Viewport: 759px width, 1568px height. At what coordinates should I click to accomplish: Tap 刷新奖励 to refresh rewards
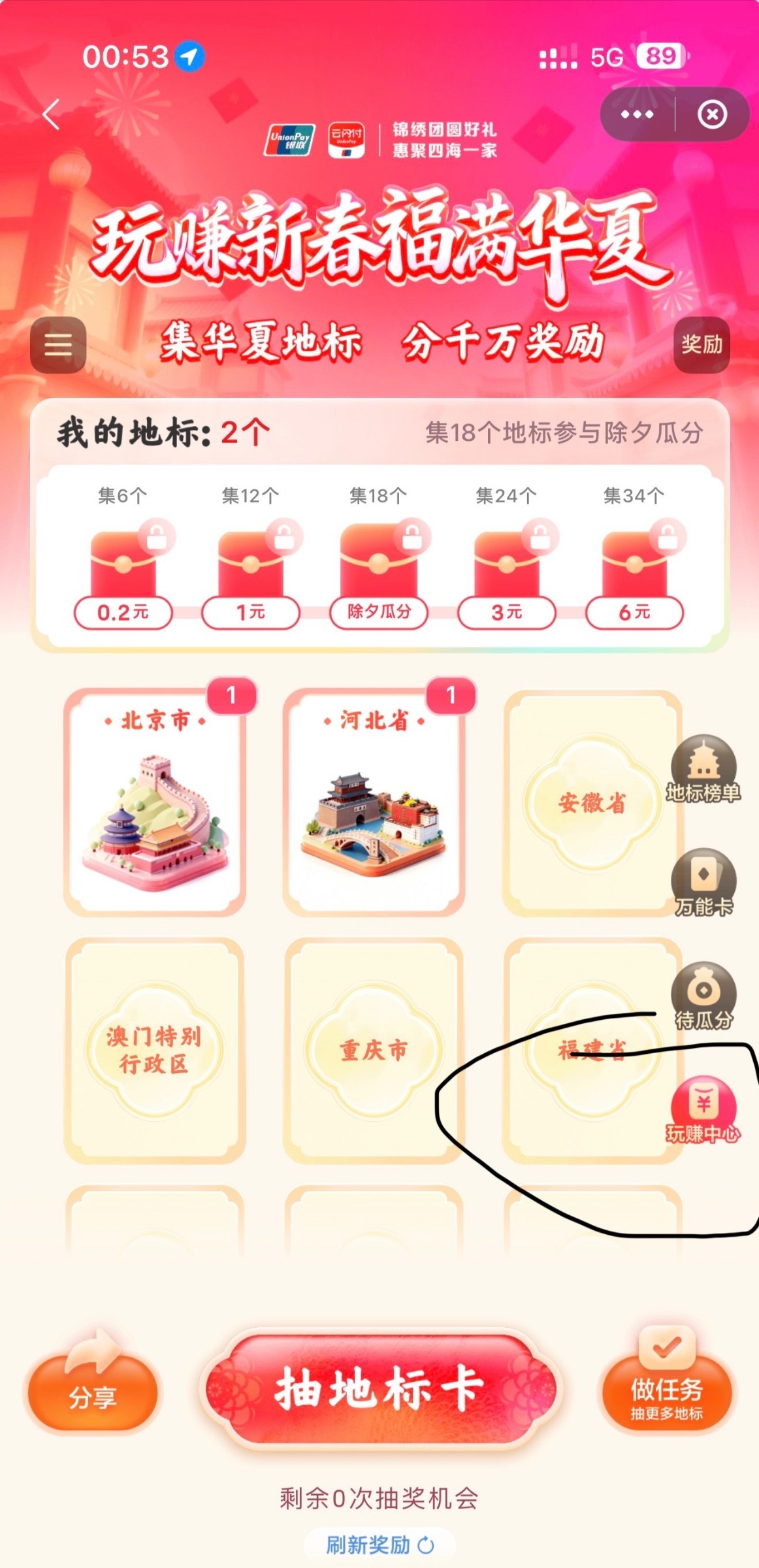coord(379,1545)
